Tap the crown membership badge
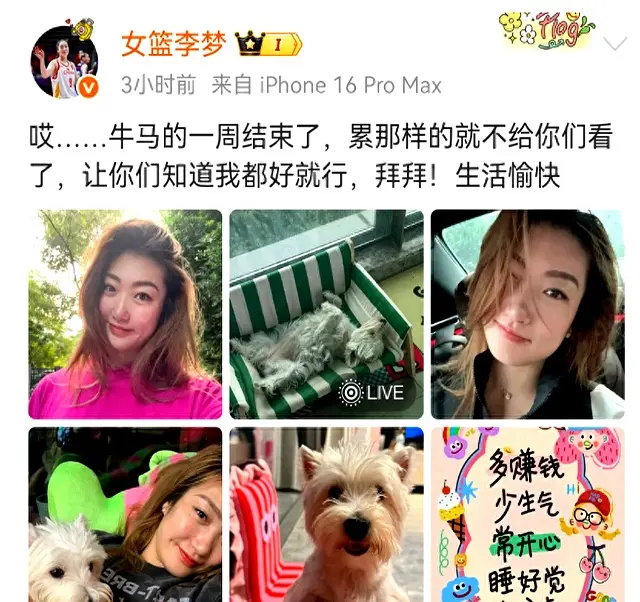 267,44
